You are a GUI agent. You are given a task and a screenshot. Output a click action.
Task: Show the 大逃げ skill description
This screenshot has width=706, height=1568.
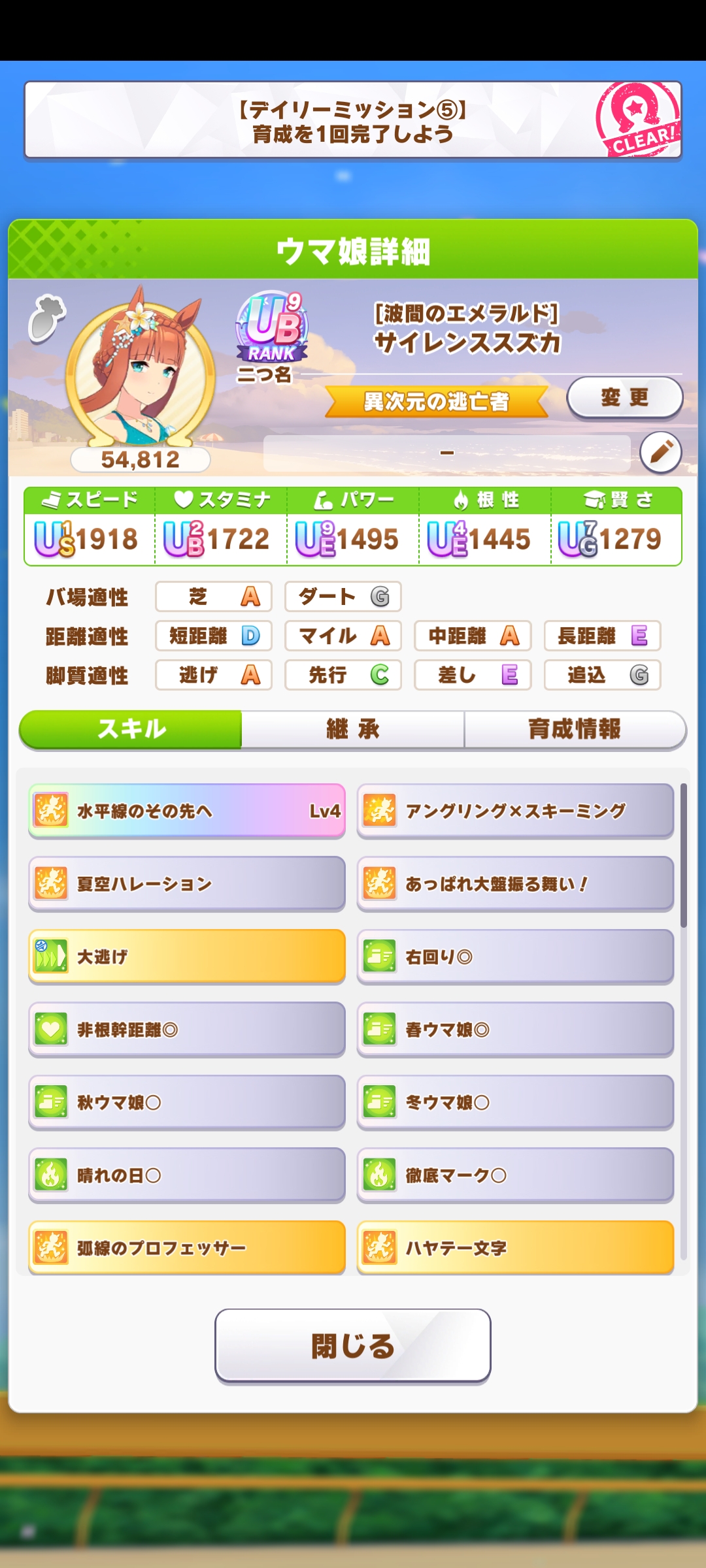click(187, 956)
